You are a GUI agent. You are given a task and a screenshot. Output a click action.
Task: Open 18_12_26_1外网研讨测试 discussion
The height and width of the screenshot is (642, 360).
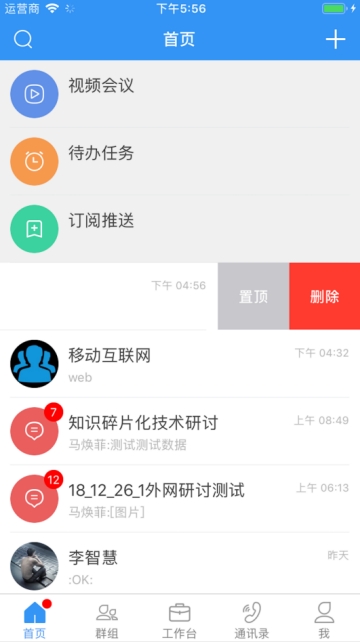tap(180, 499)
